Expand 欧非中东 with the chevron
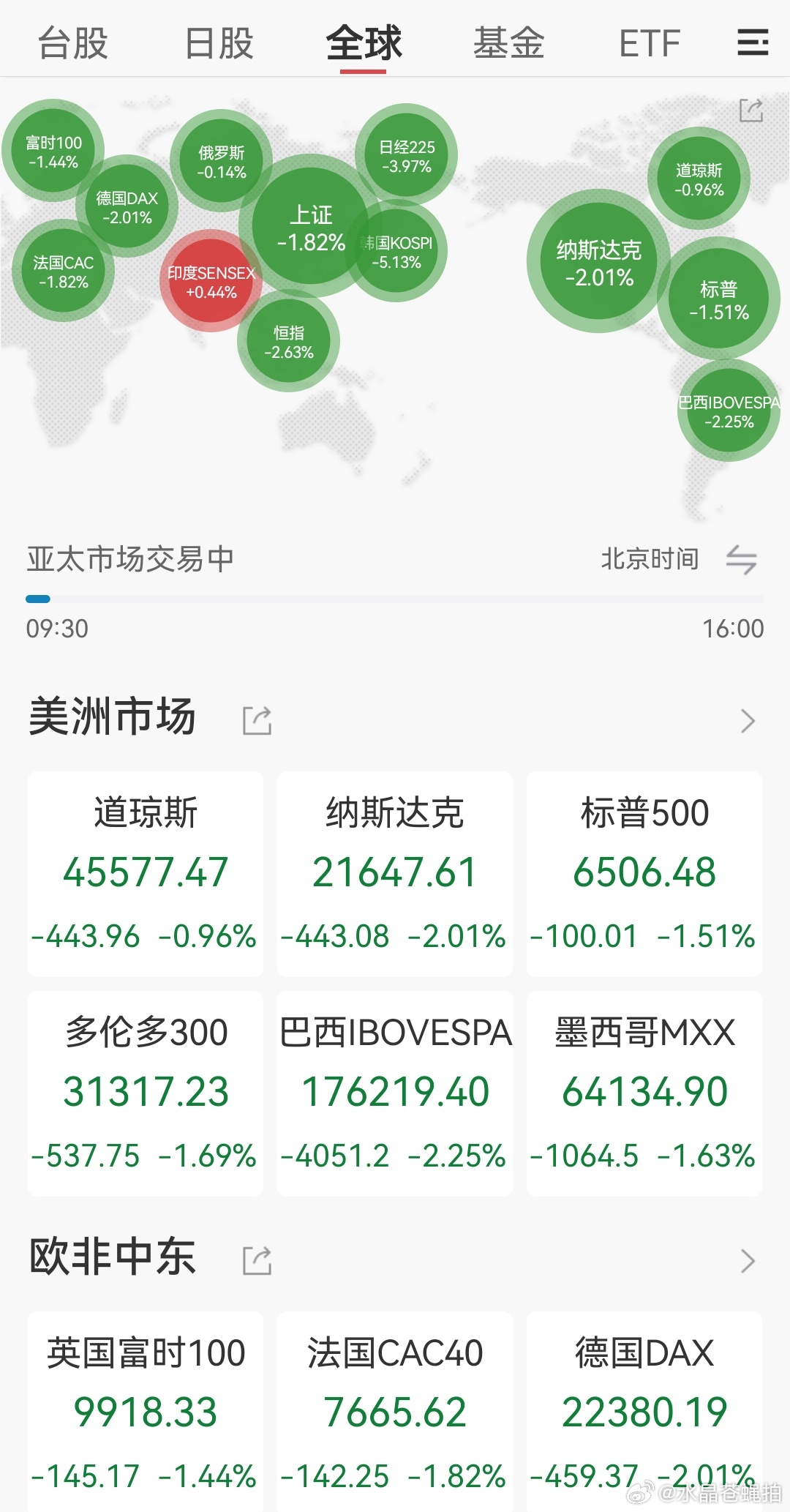 [747, 1261]
